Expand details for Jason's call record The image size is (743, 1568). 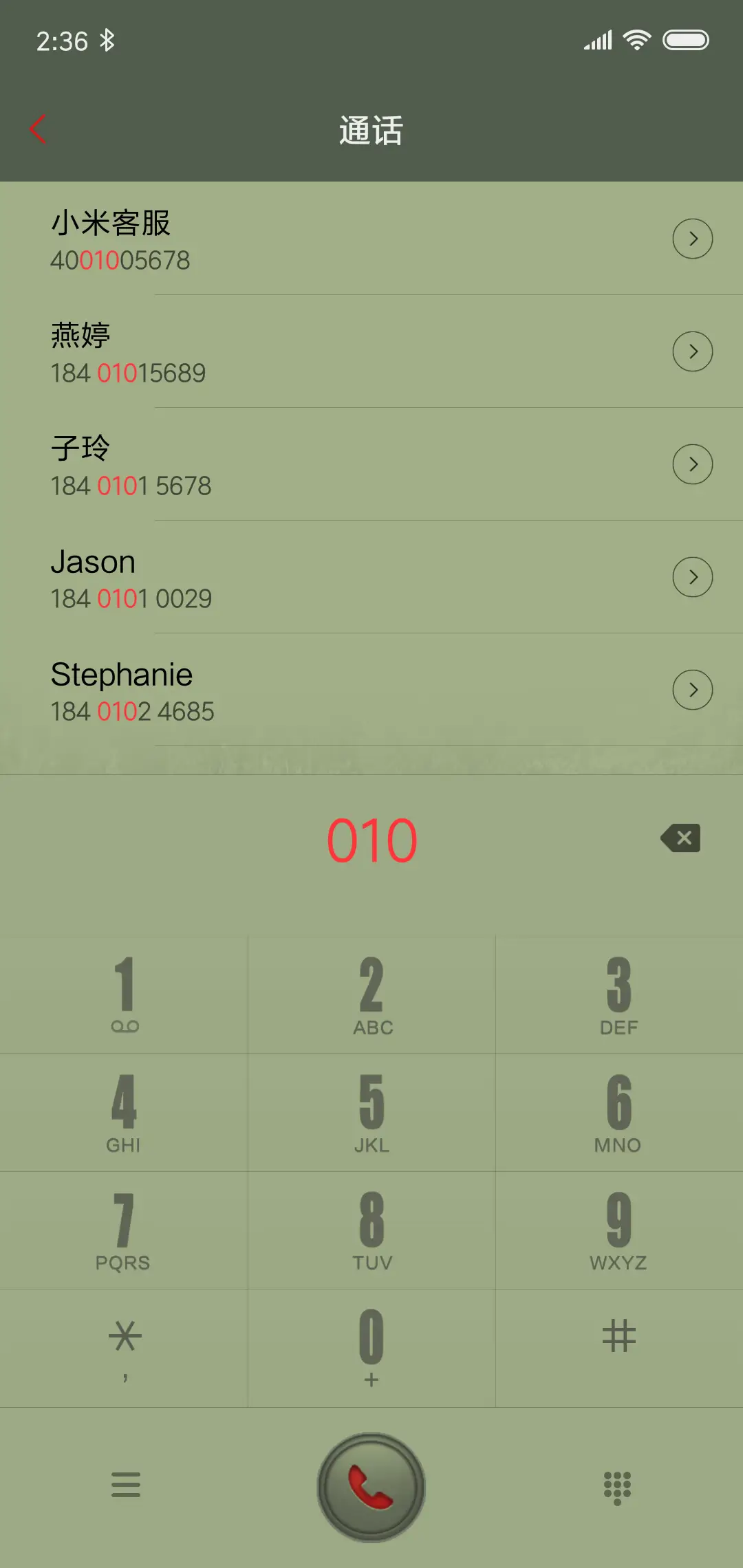coord(693,577)
